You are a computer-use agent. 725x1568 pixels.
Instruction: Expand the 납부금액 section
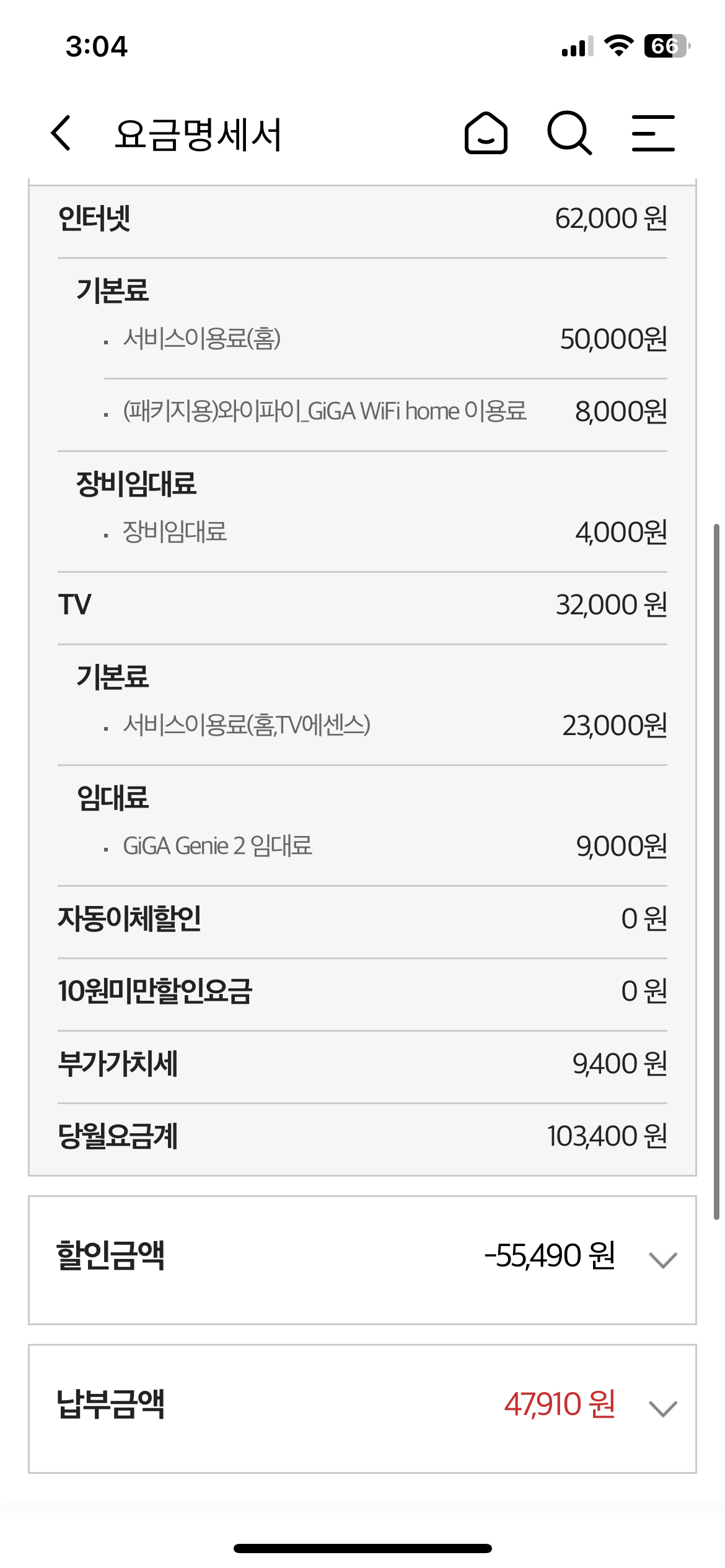coord(662,1409)
